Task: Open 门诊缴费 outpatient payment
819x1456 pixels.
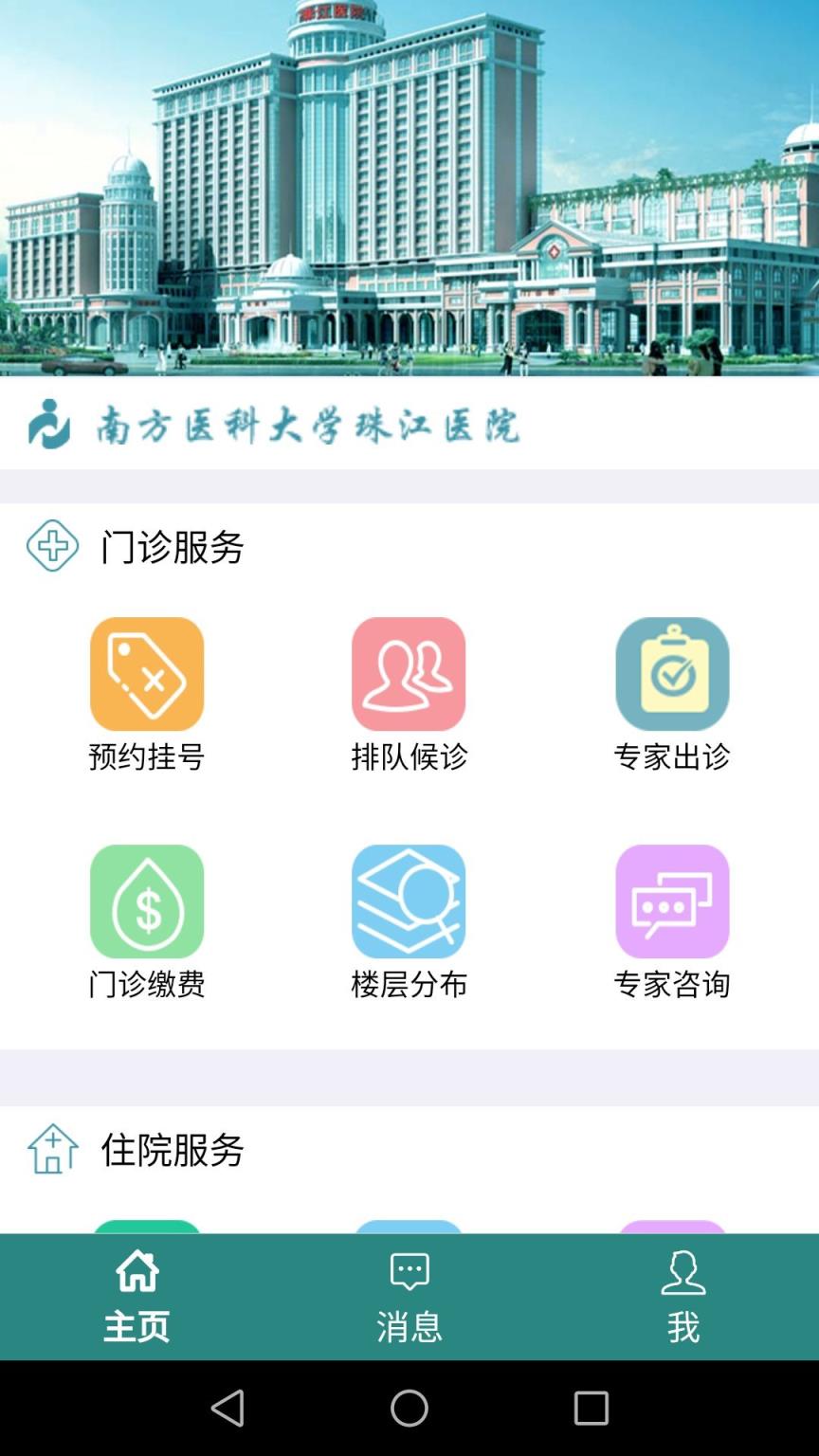Action: point(147,901)
